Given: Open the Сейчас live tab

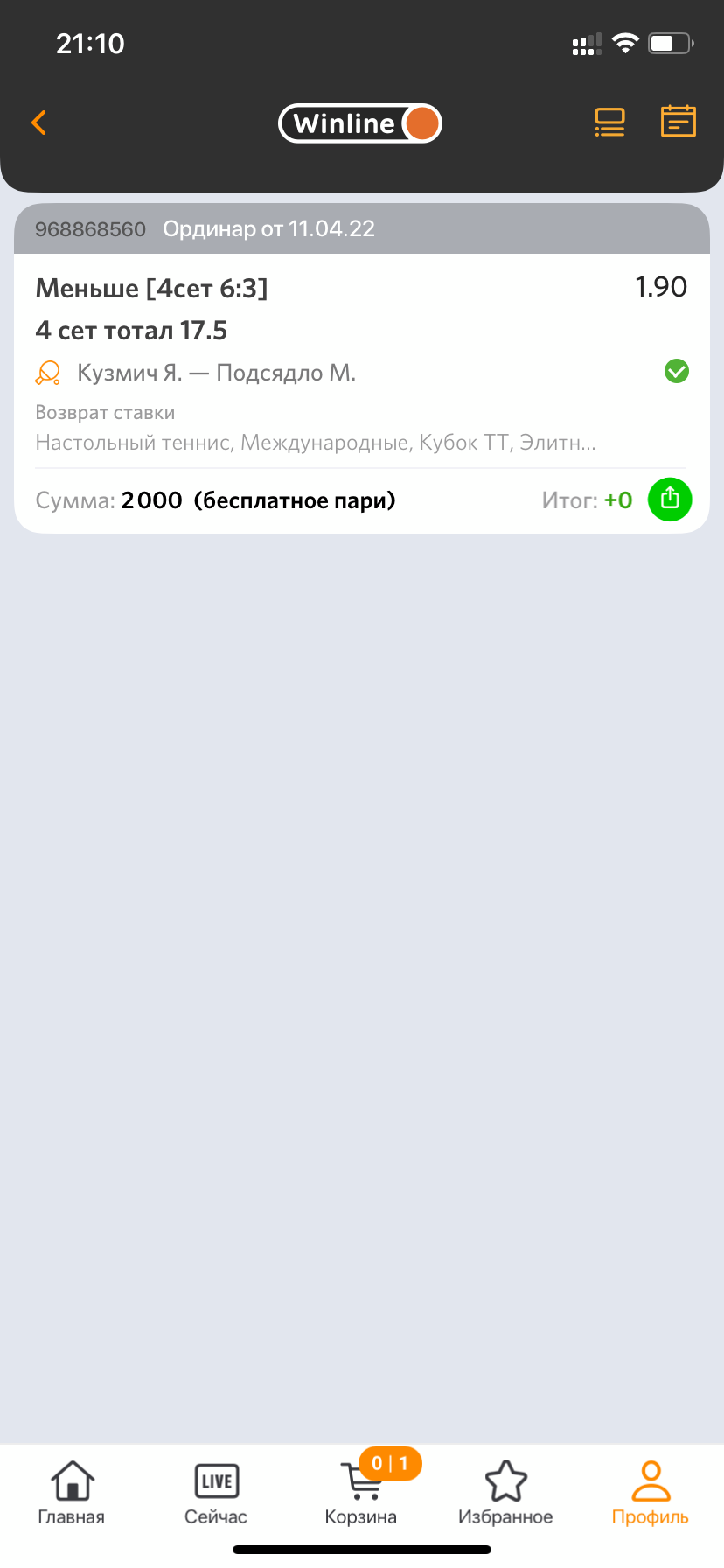Looking at the screenshot, I should coord(216,1493).
